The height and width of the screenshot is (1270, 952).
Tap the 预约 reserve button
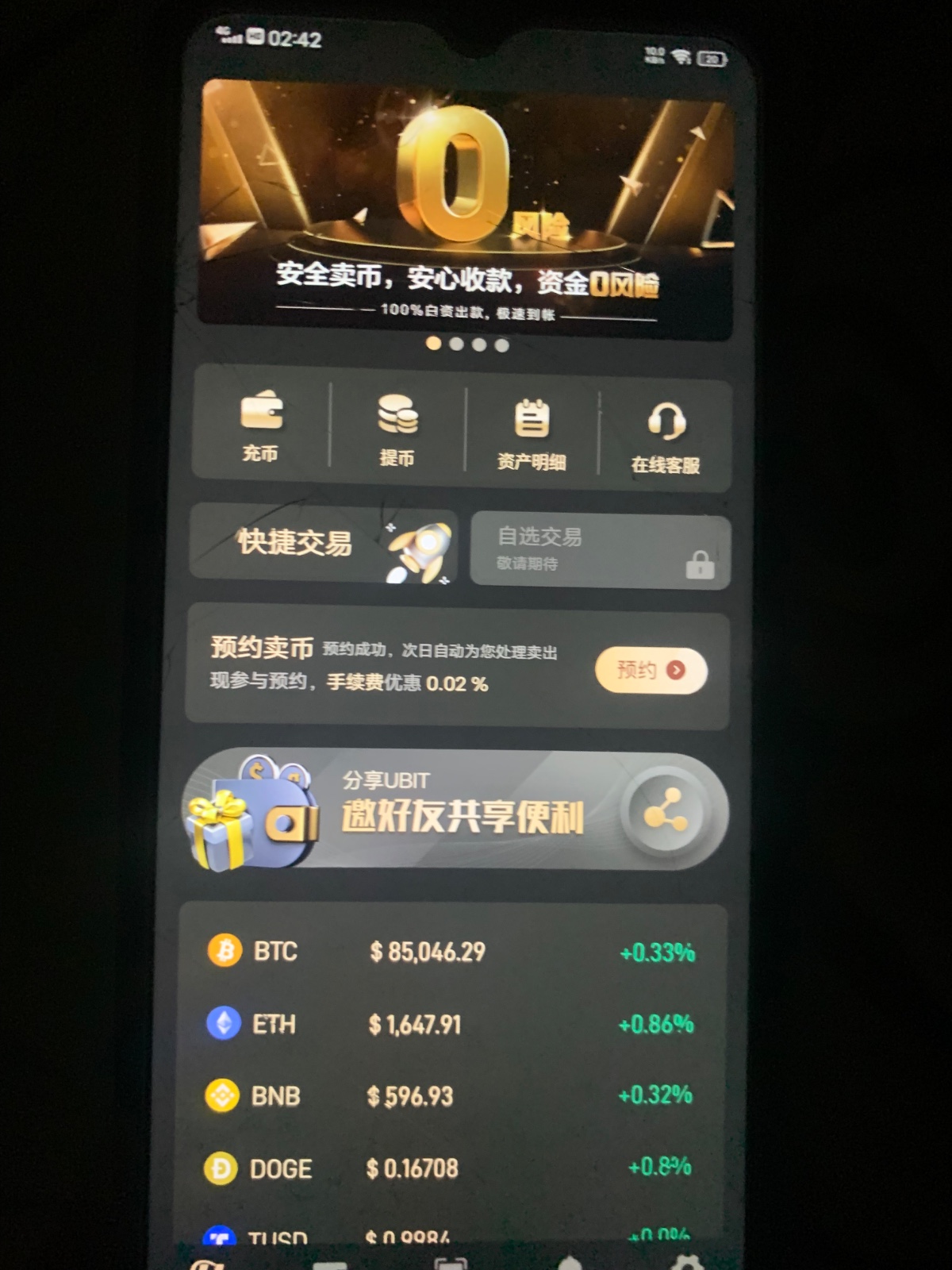coord(651,671)
